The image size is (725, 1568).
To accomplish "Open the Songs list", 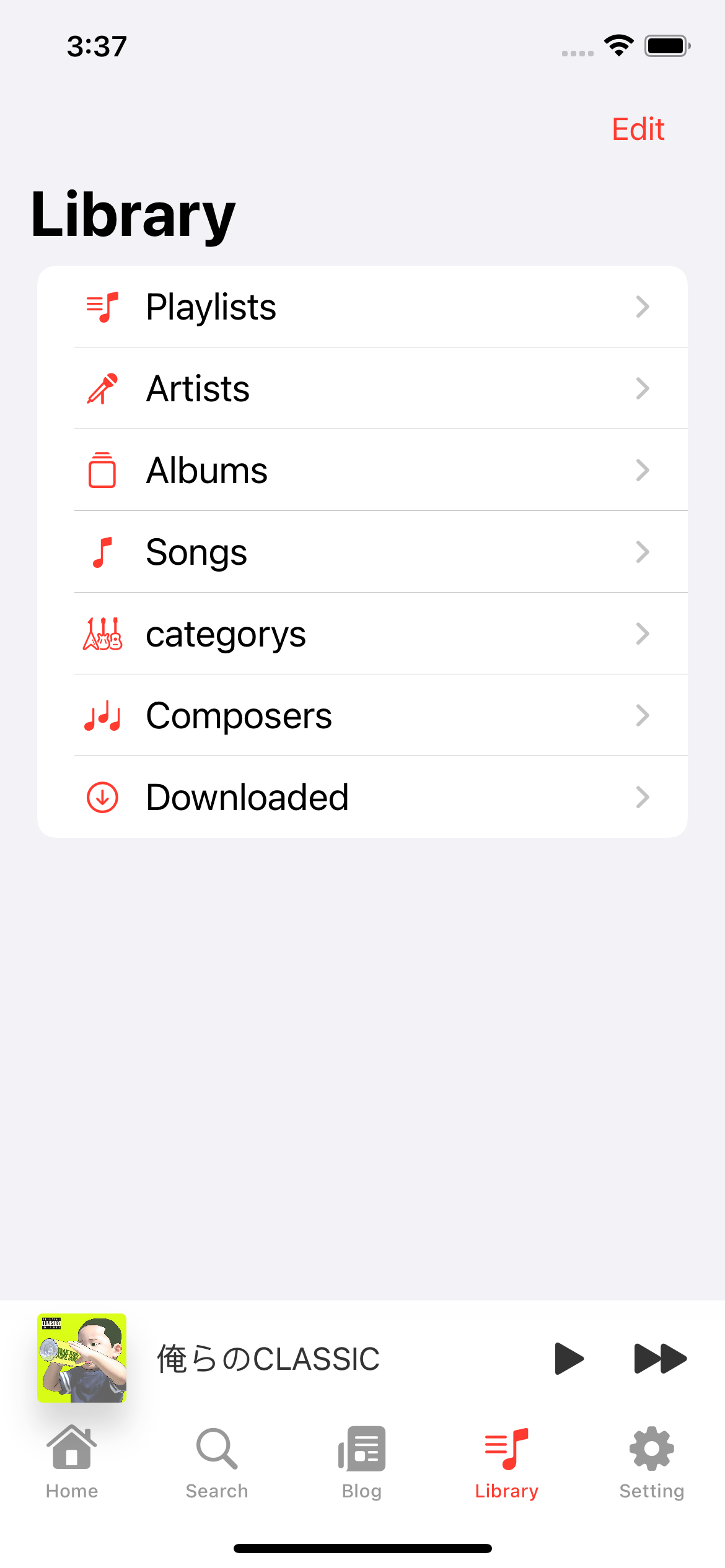I will pos(362,552).
